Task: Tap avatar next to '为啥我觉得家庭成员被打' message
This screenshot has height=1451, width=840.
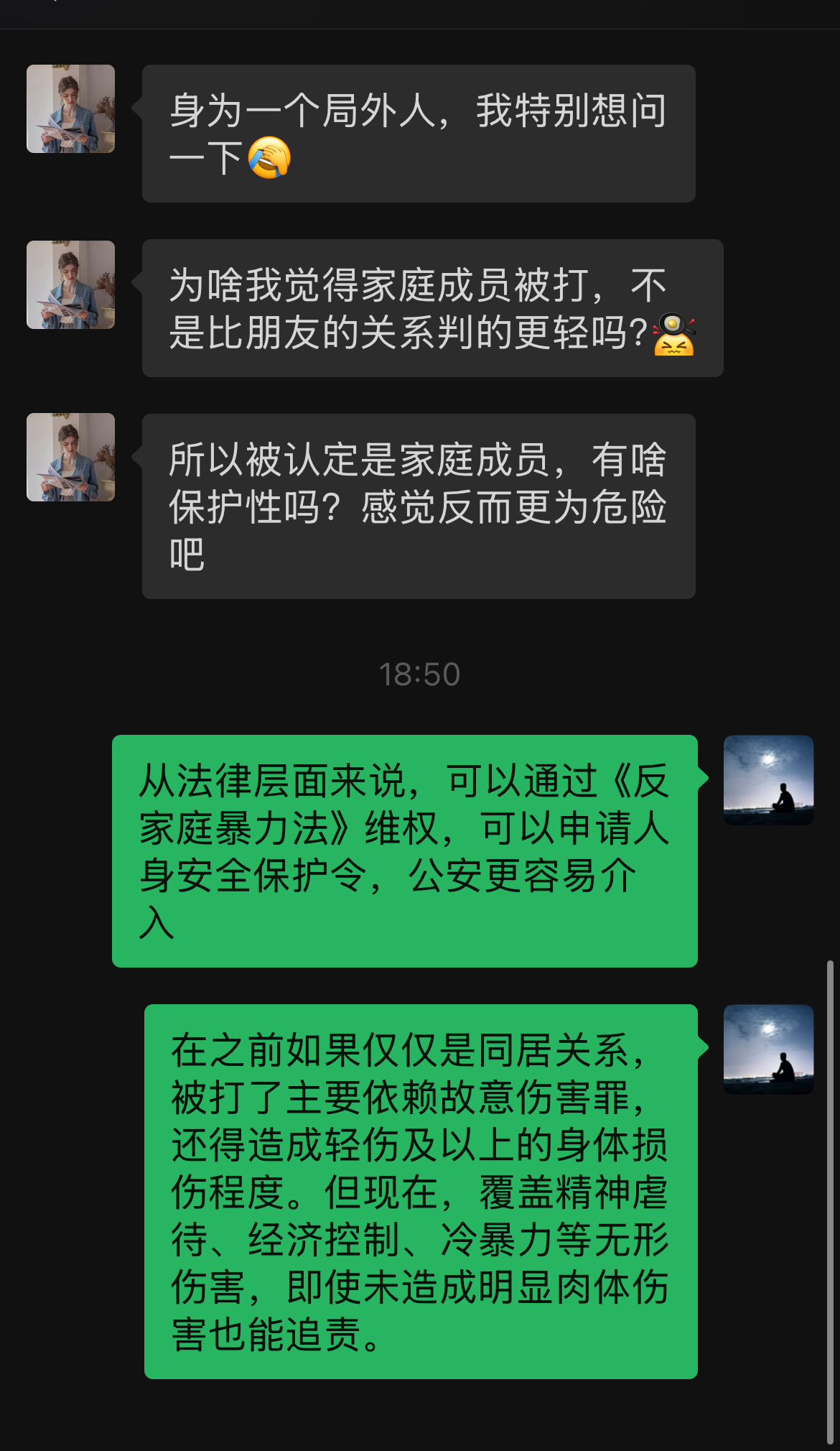Action: pos(70,284)
